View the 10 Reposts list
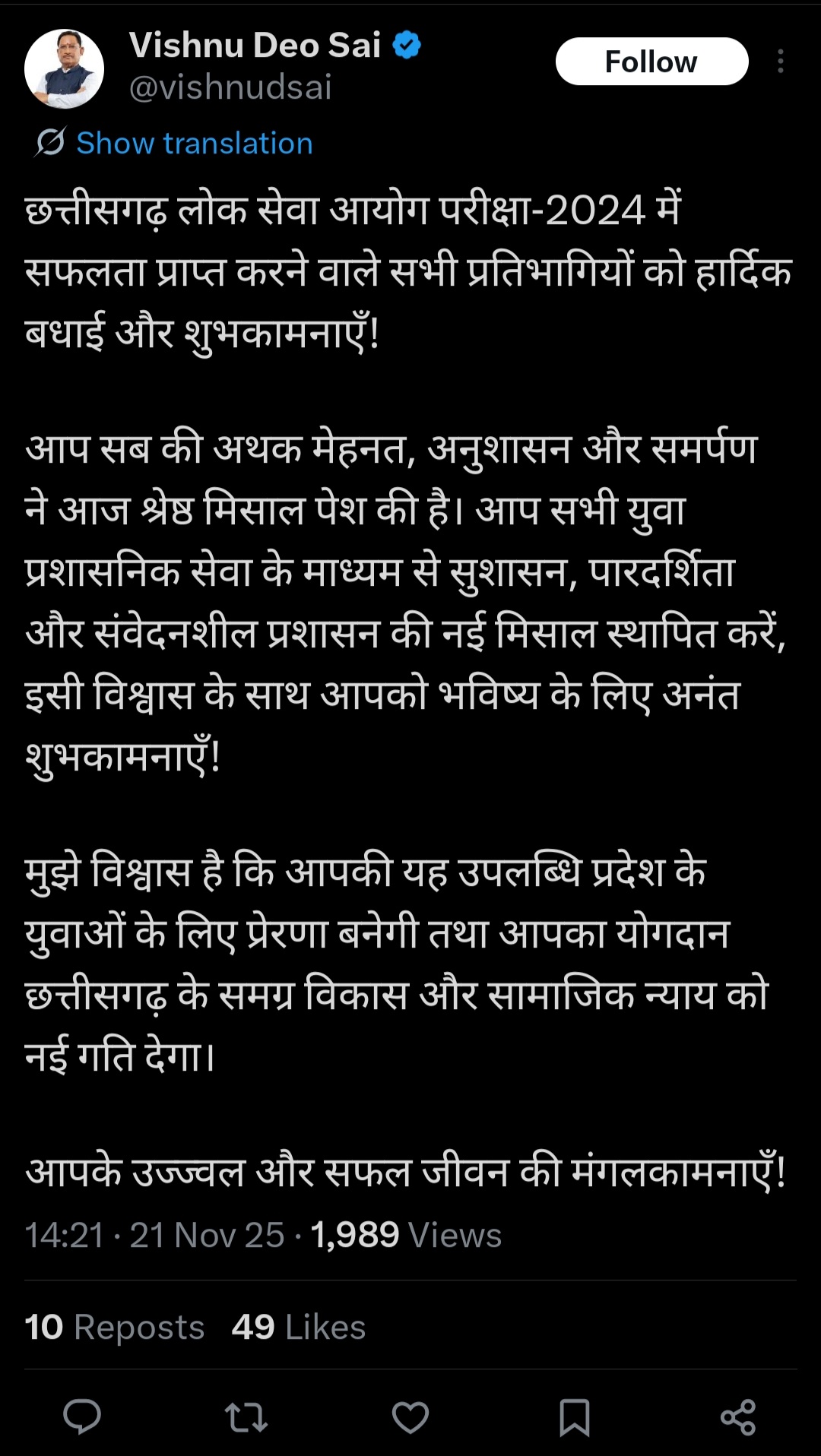The width and height of the screenshot is (821, 1456). point(115,1328)
